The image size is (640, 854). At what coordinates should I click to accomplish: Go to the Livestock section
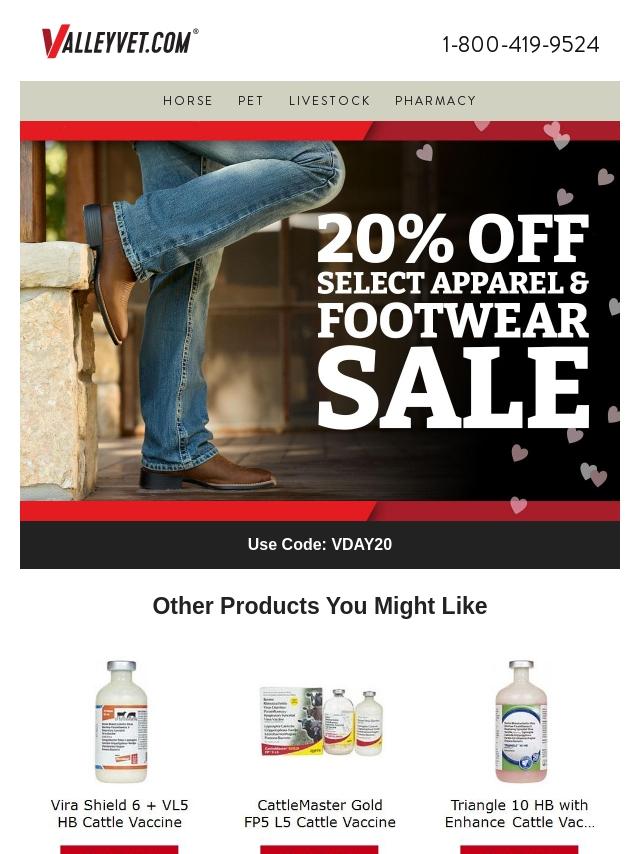tap(330, 101)
